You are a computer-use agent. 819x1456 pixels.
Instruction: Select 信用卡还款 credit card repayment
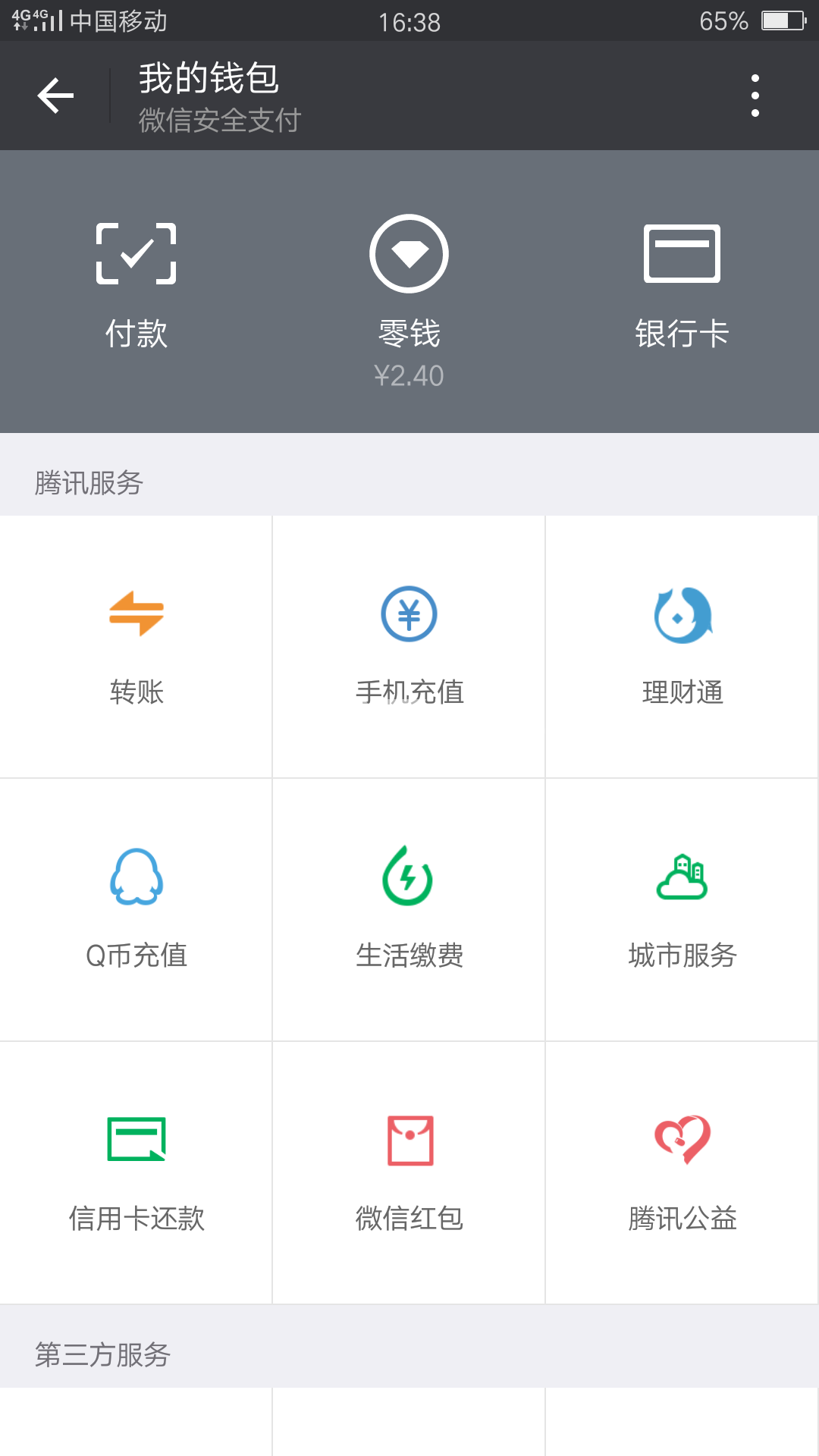136,1173
